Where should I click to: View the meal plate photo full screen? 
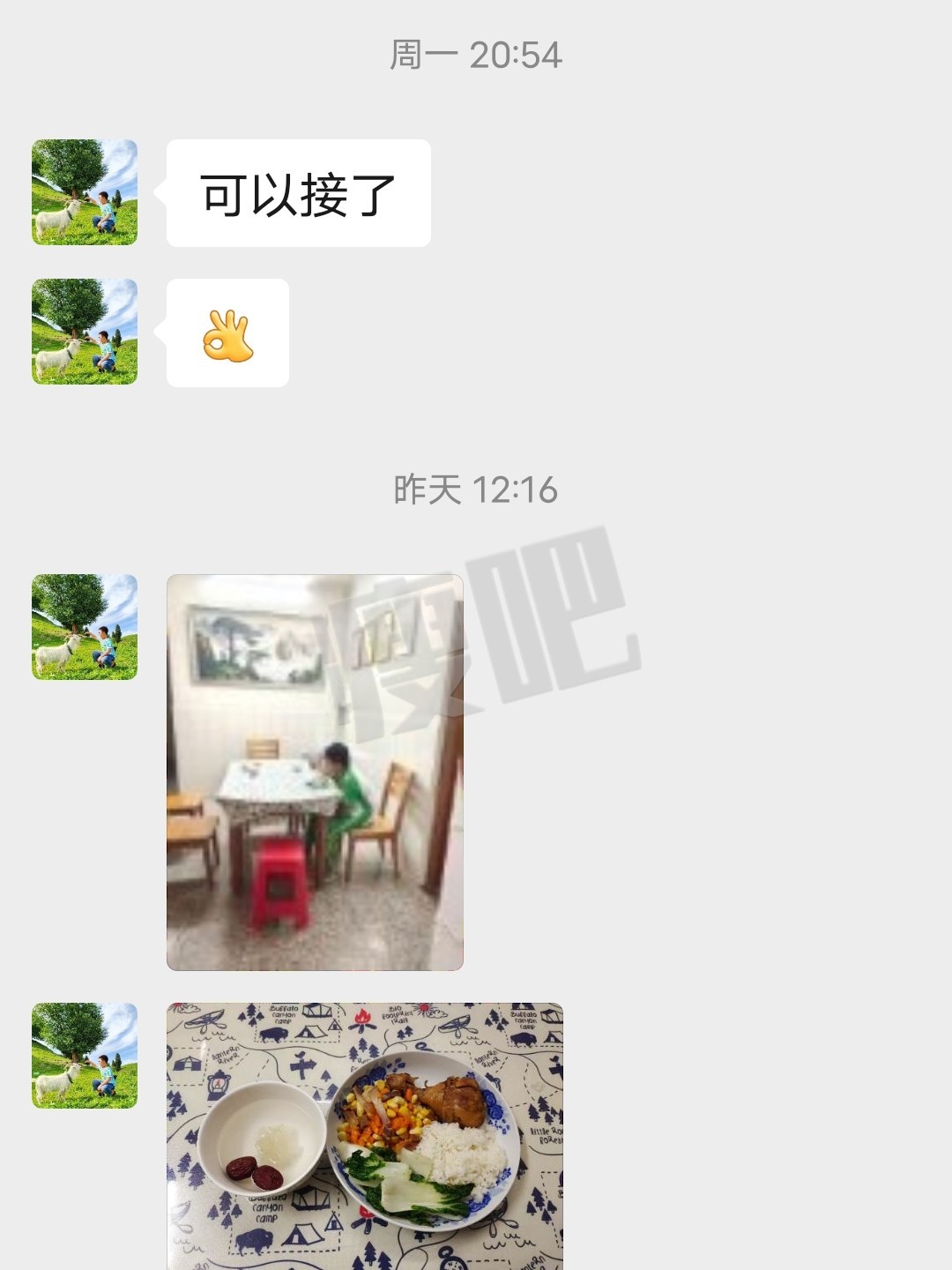tap(364, 1136)
